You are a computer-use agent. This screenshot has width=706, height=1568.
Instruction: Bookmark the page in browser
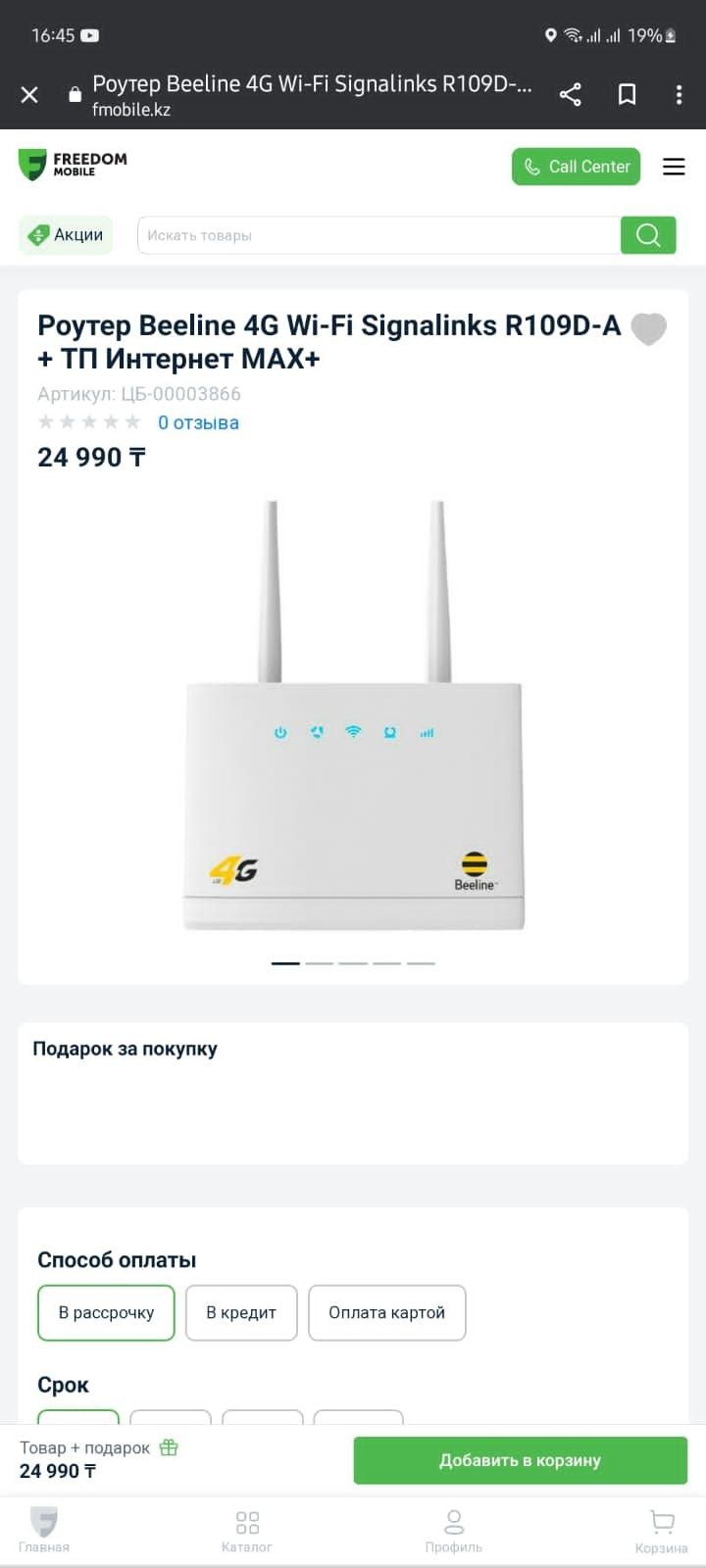(627, 95)
